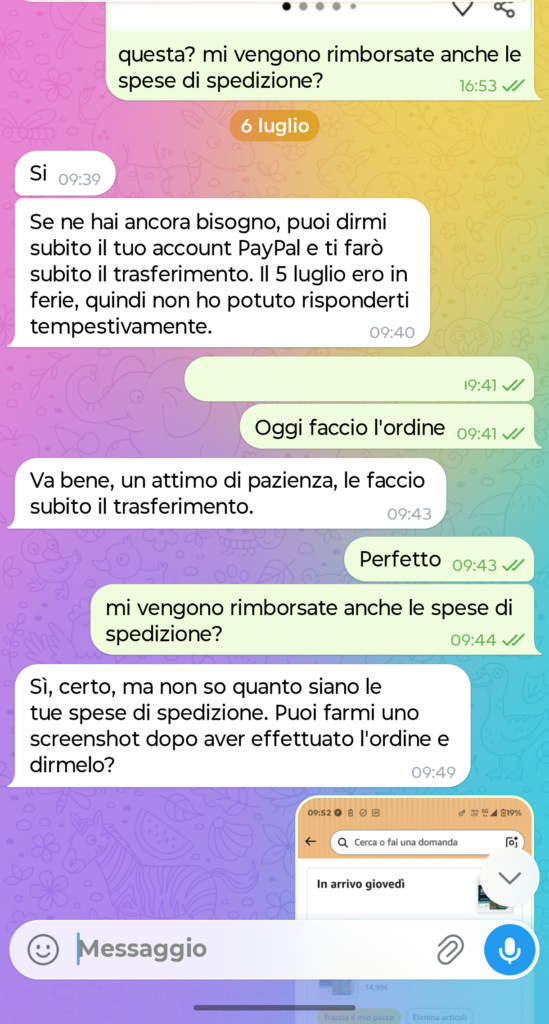Viewport: 549px width, 1024px height.
Task: Jump to latest messages with down chevron
Action: (x=509, y=877)
